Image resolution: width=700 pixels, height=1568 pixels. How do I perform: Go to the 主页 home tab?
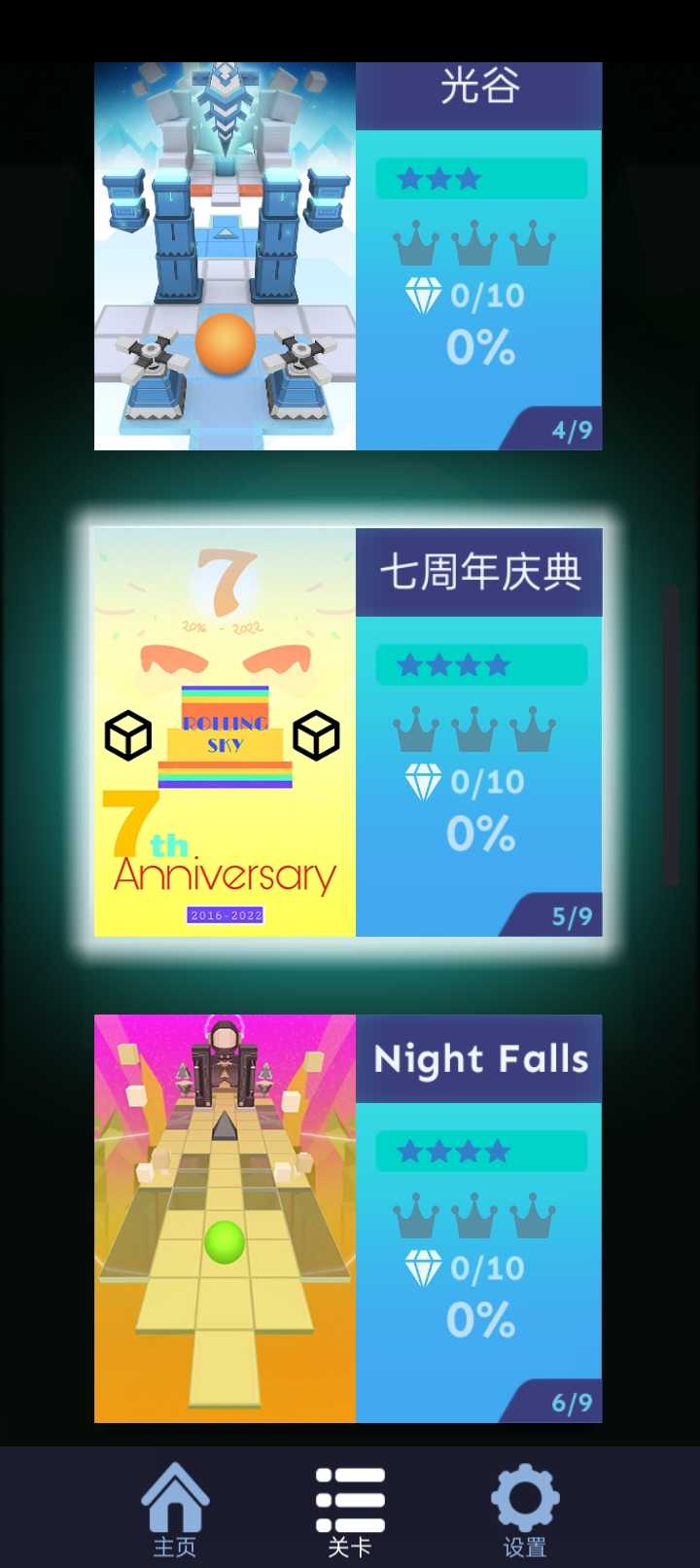pos(175,1508)
